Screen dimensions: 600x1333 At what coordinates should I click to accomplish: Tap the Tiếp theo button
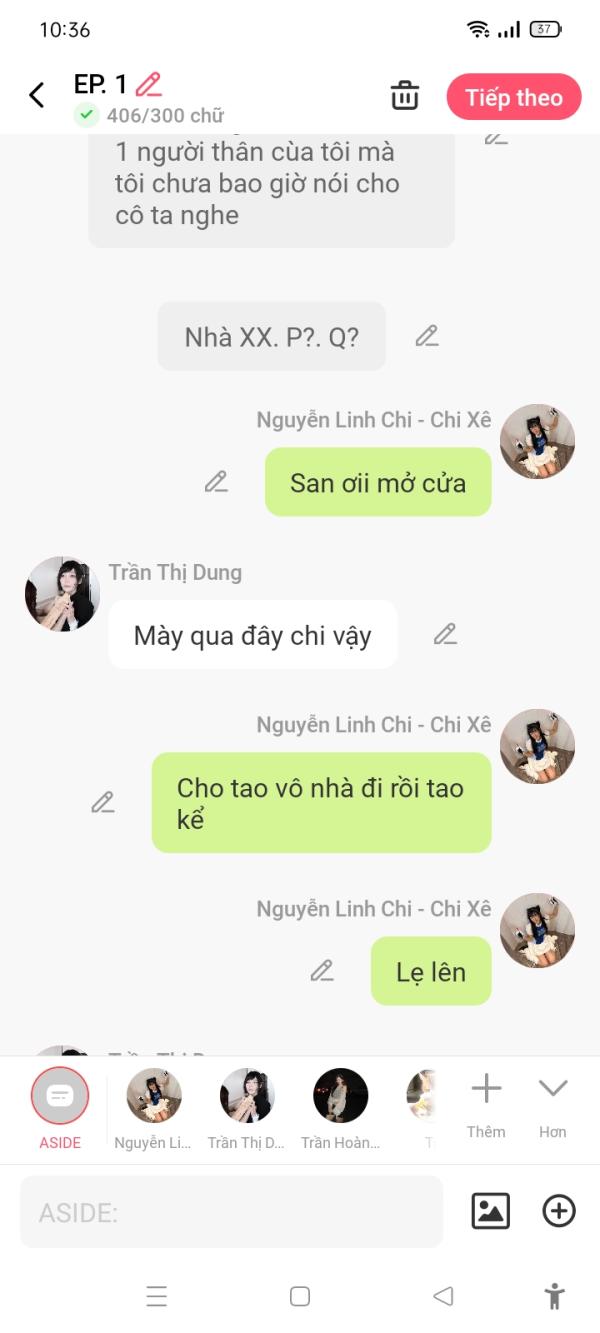[513, 97]
